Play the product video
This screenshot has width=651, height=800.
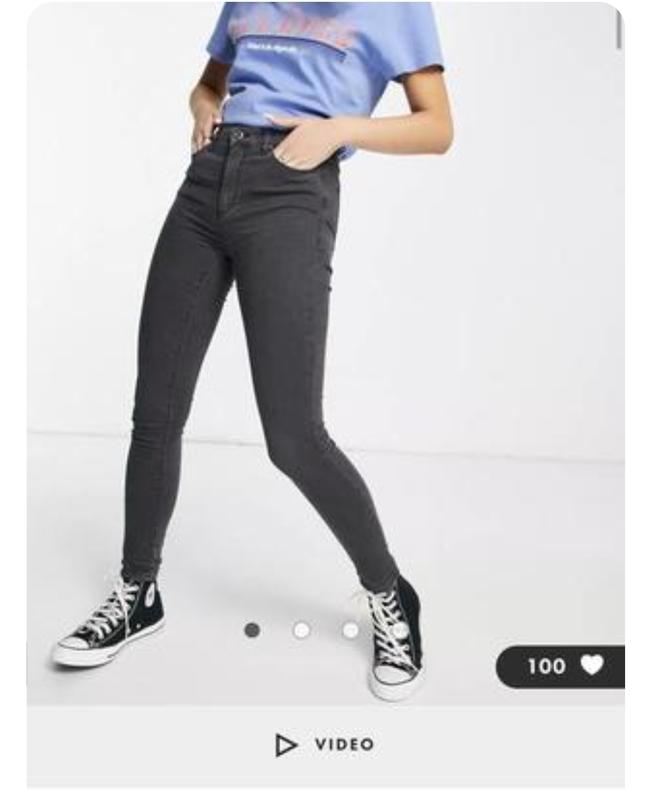coord(325,745)
